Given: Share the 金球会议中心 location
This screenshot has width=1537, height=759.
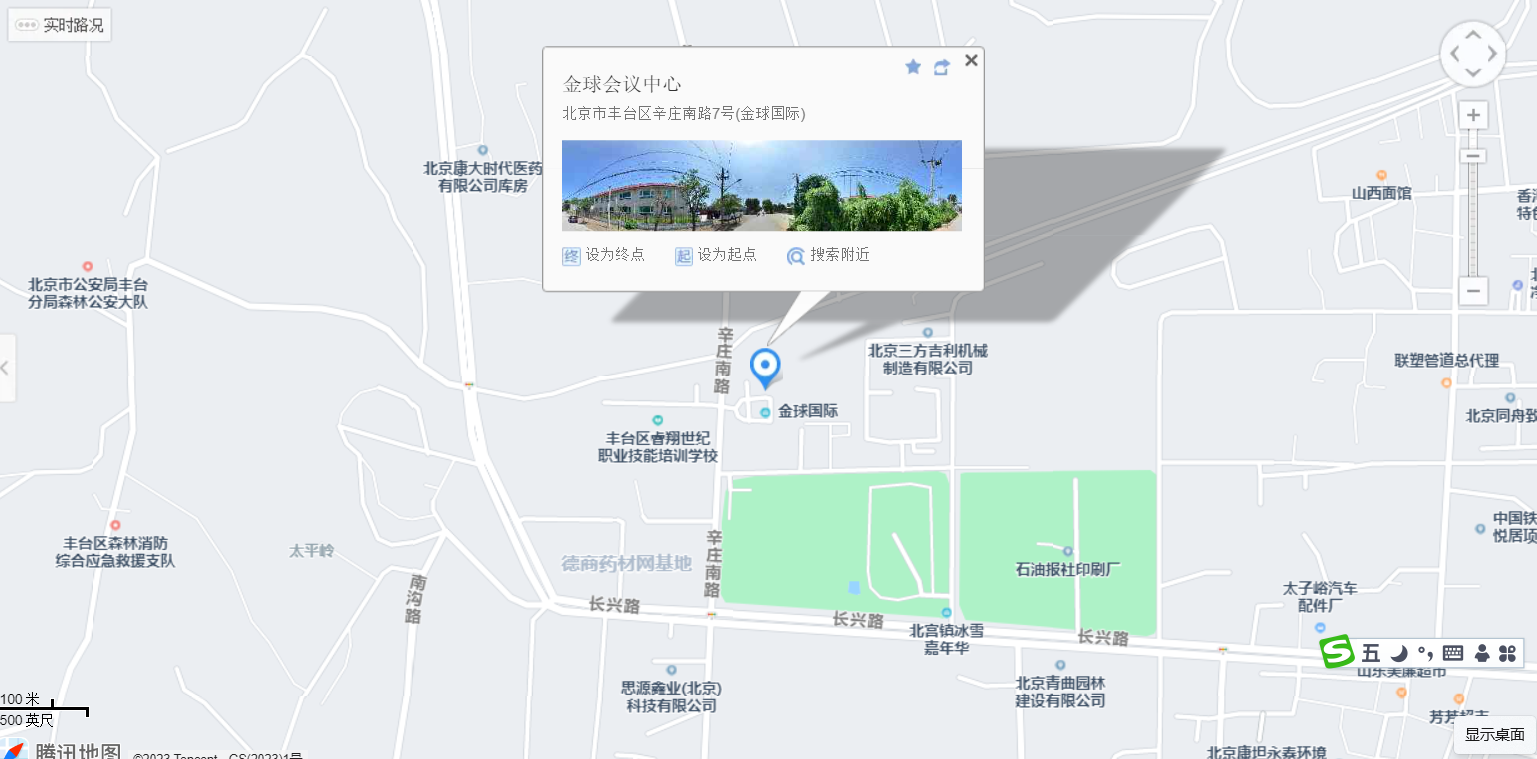Looking at the screenshot, I should point(942,67).
